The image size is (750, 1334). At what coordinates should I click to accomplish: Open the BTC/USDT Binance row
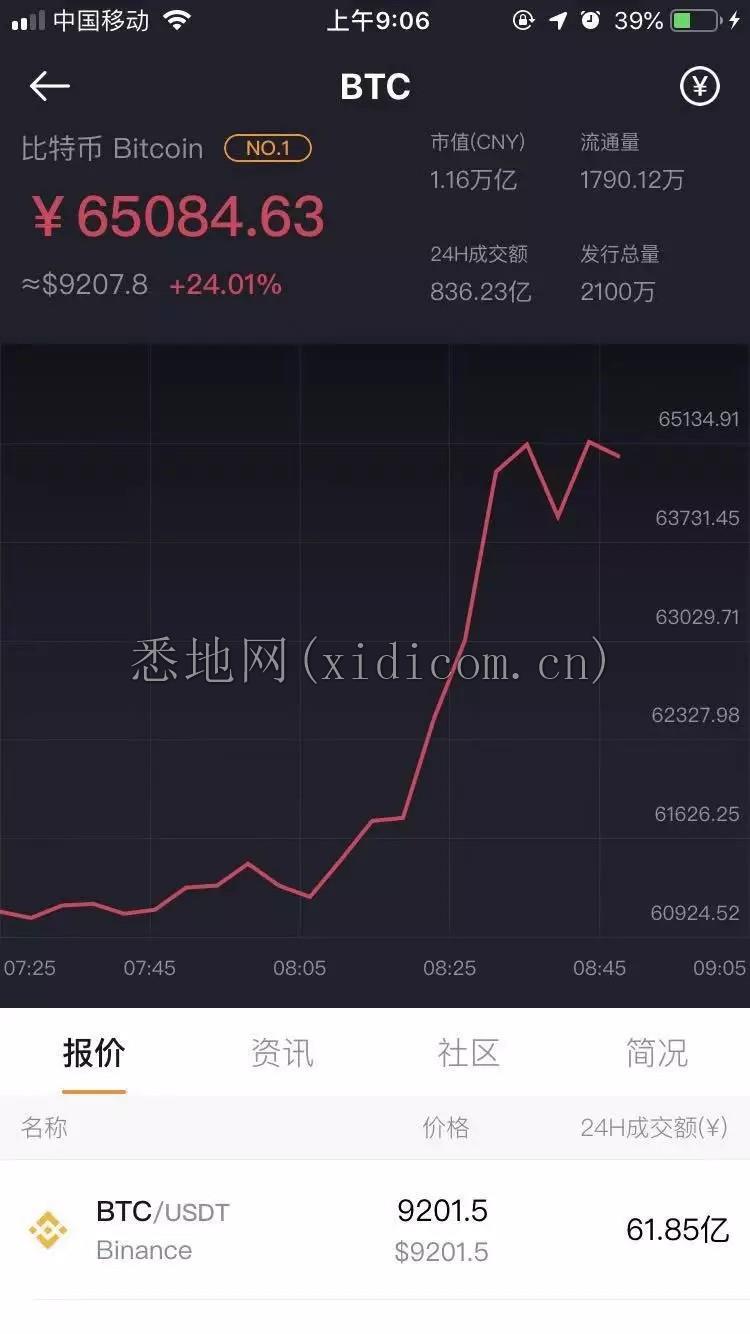(x=375, y=1230)
